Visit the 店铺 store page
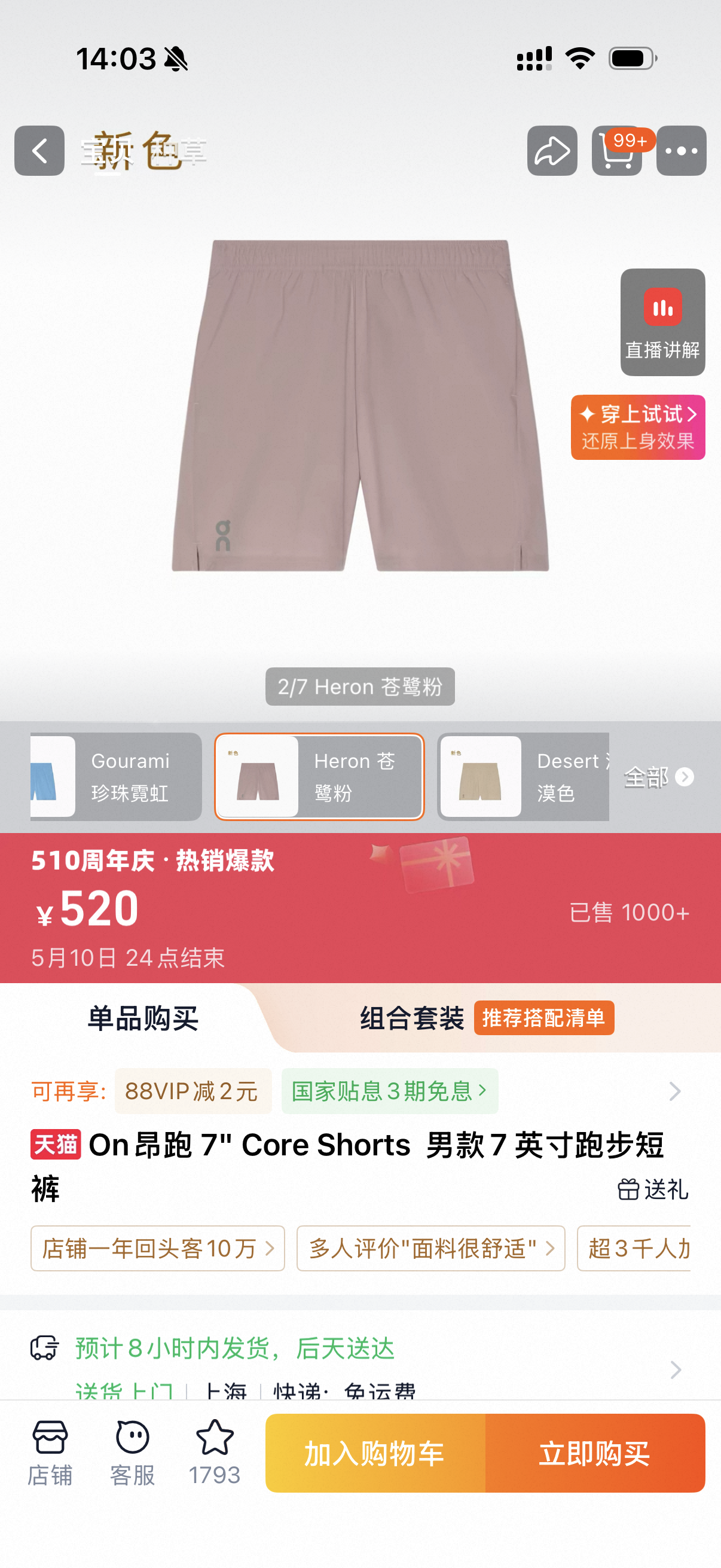This screenshot has height=1568, width=721. (x=50, y=1453)
